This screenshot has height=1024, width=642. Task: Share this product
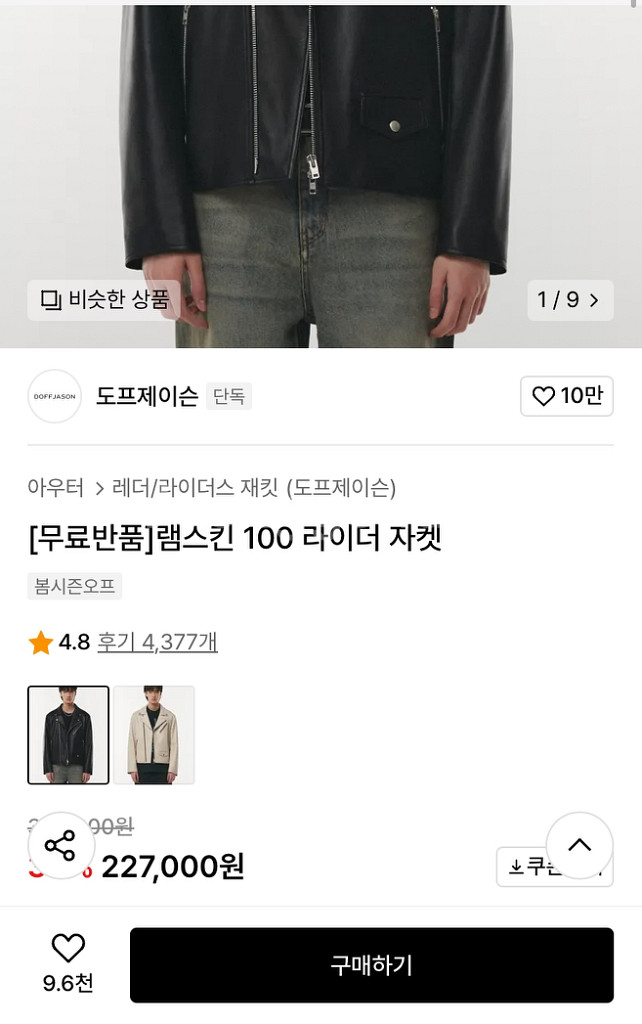(x=61, y=845)
